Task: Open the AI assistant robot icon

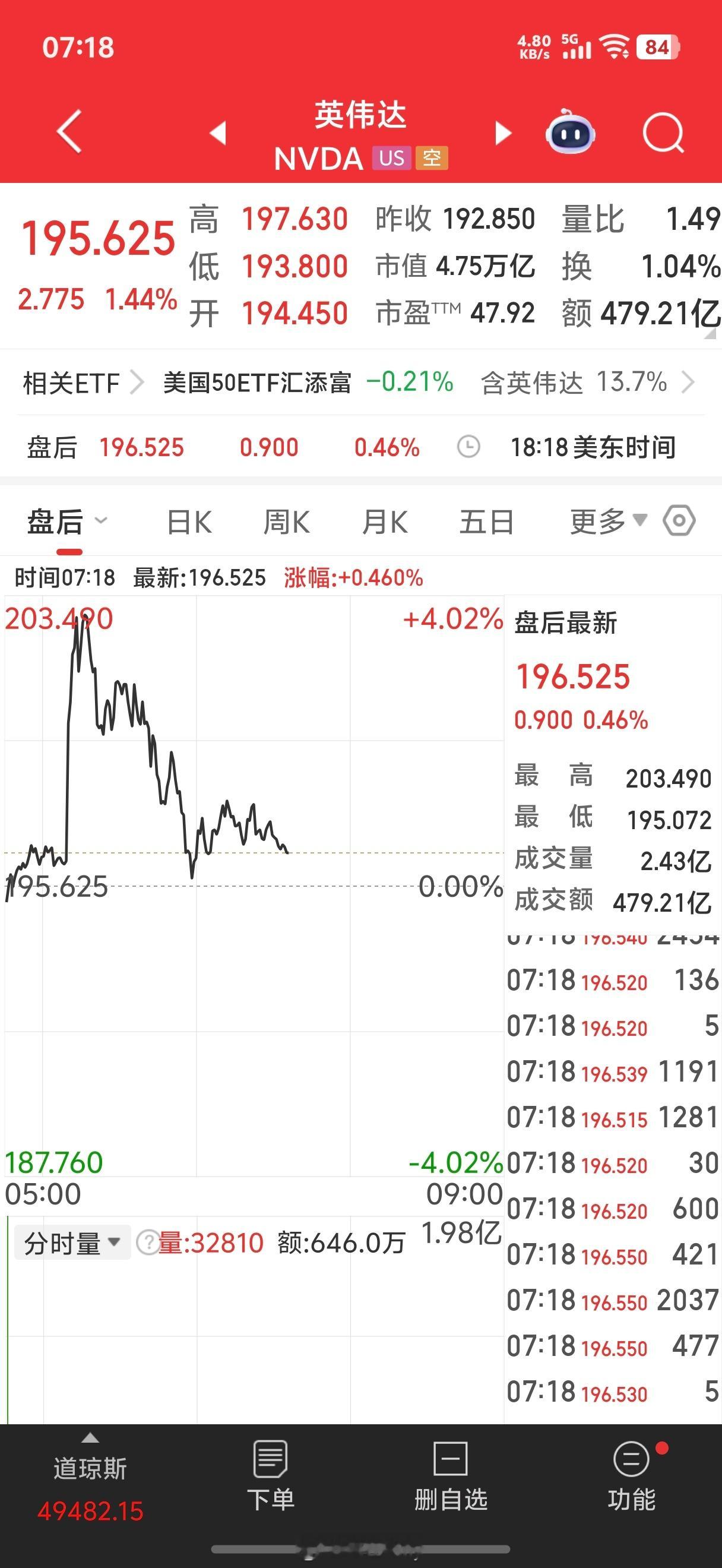Action: [x=571, y=134]
